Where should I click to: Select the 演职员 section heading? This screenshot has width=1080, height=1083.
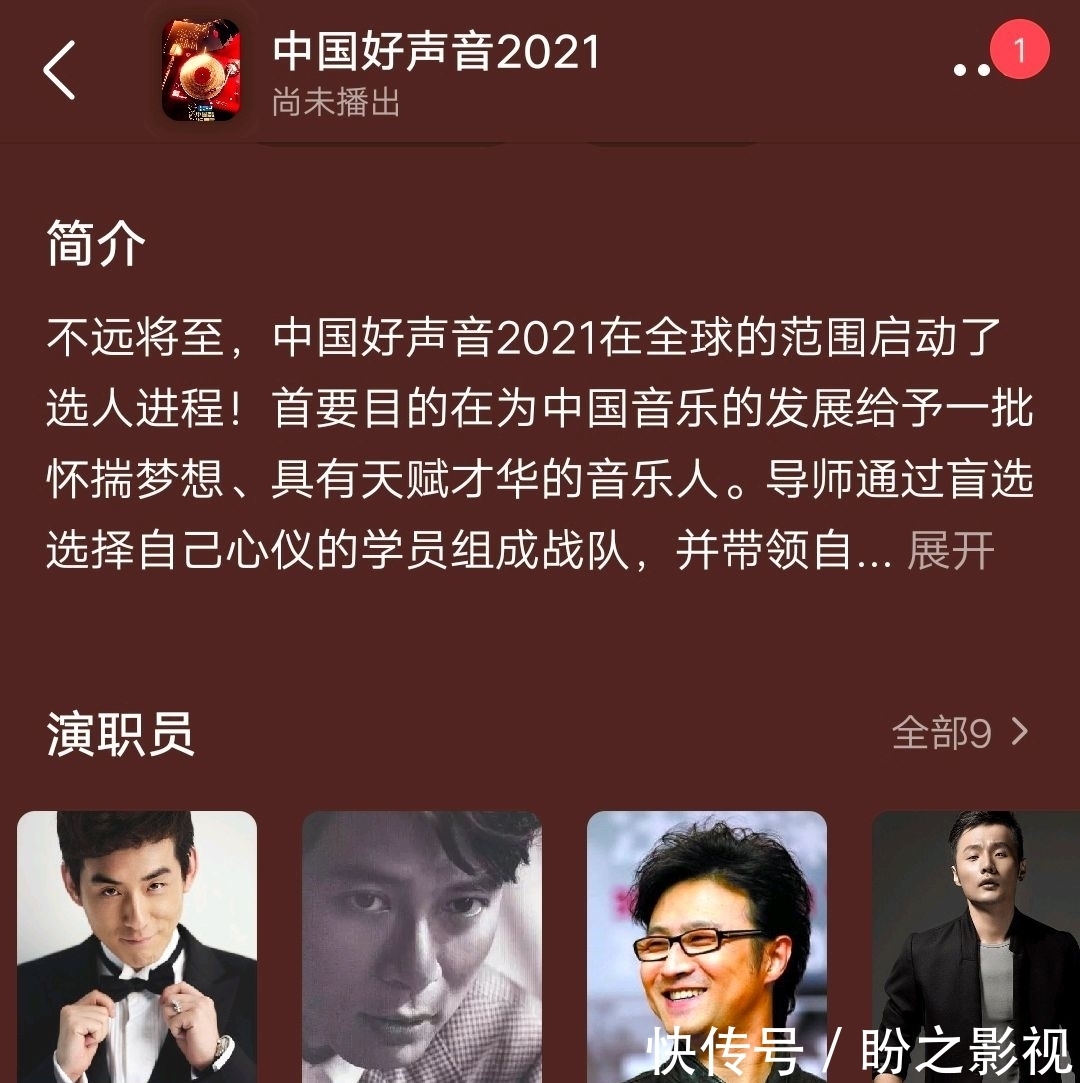click(122, 734)
